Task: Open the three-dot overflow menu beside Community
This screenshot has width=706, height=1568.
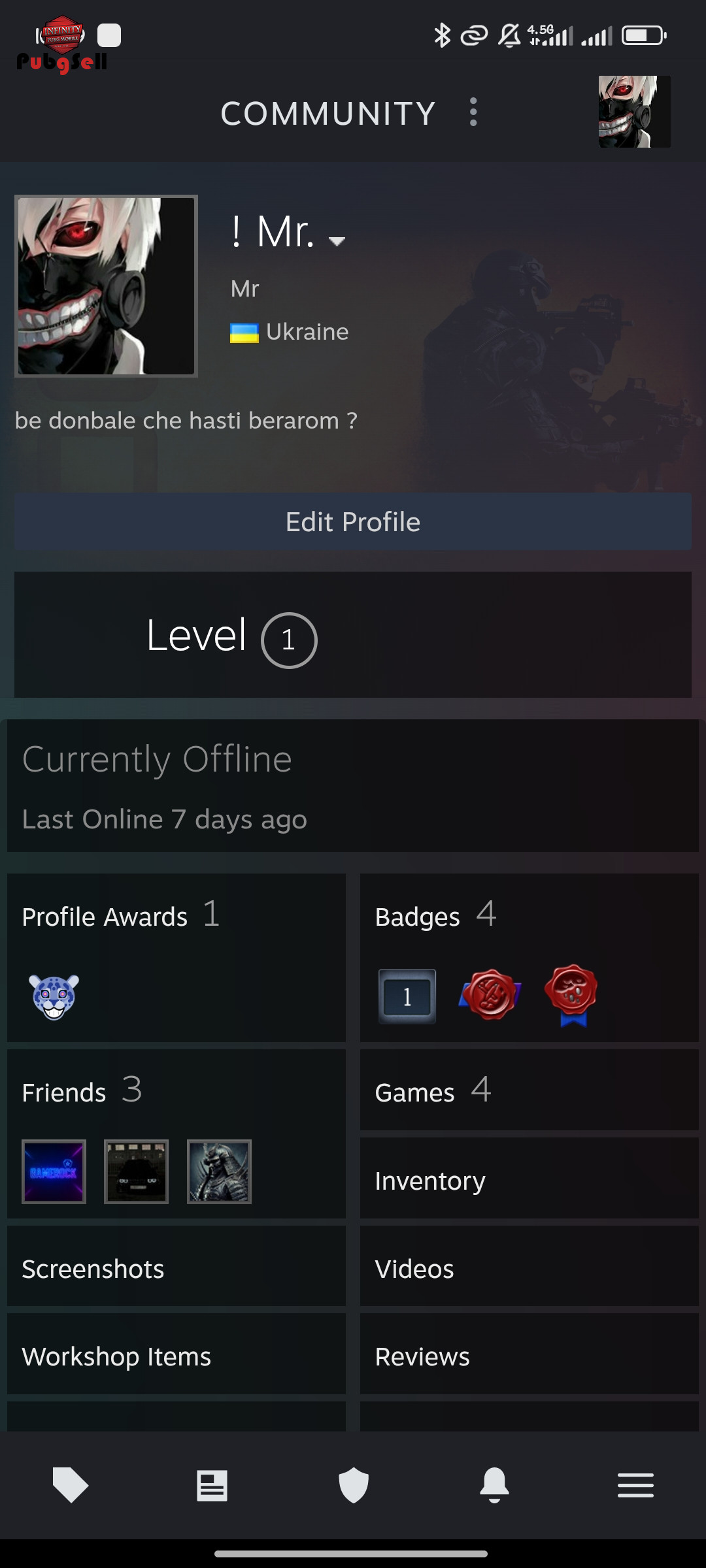Action: (473, 112)
